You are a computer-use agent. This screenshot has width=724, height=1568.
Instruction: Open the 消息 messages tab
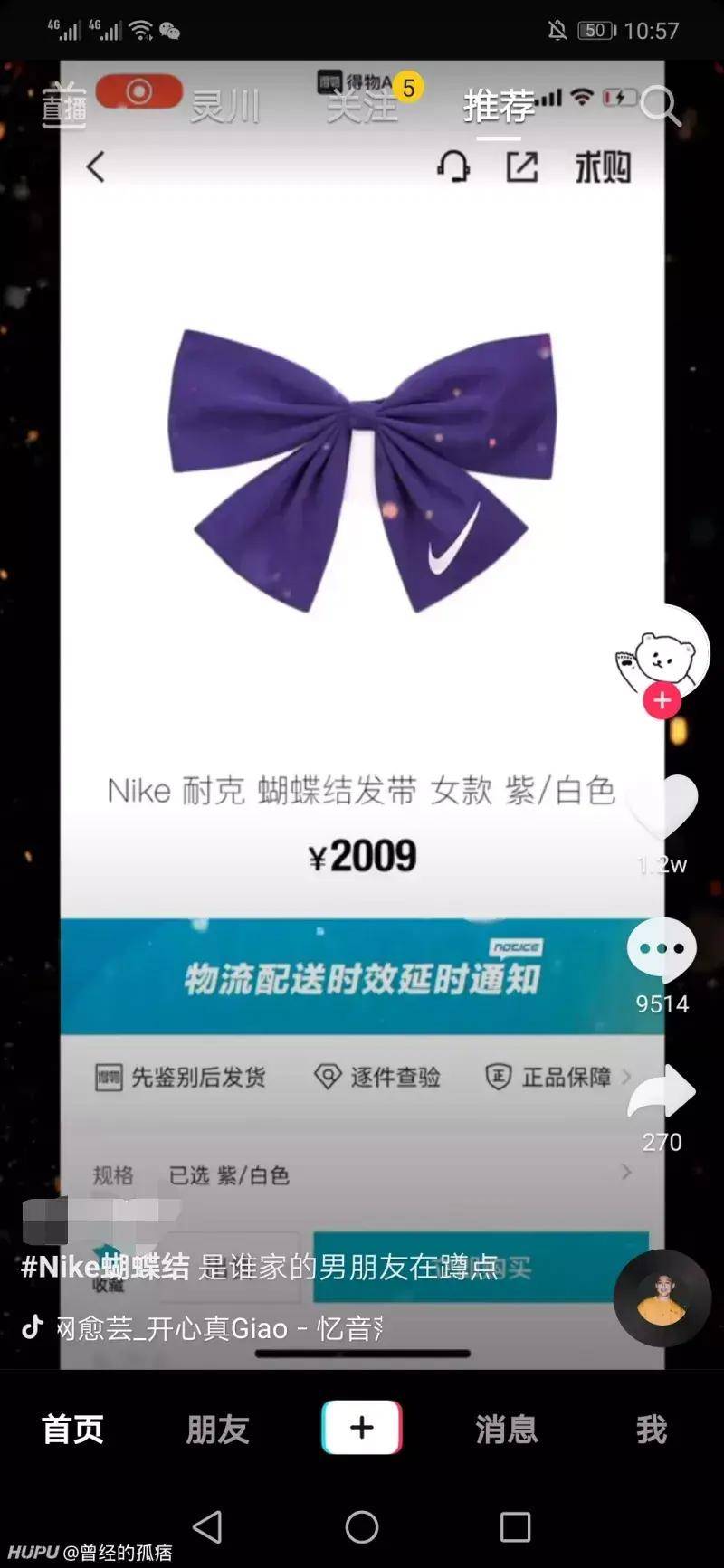(507, 1429)
